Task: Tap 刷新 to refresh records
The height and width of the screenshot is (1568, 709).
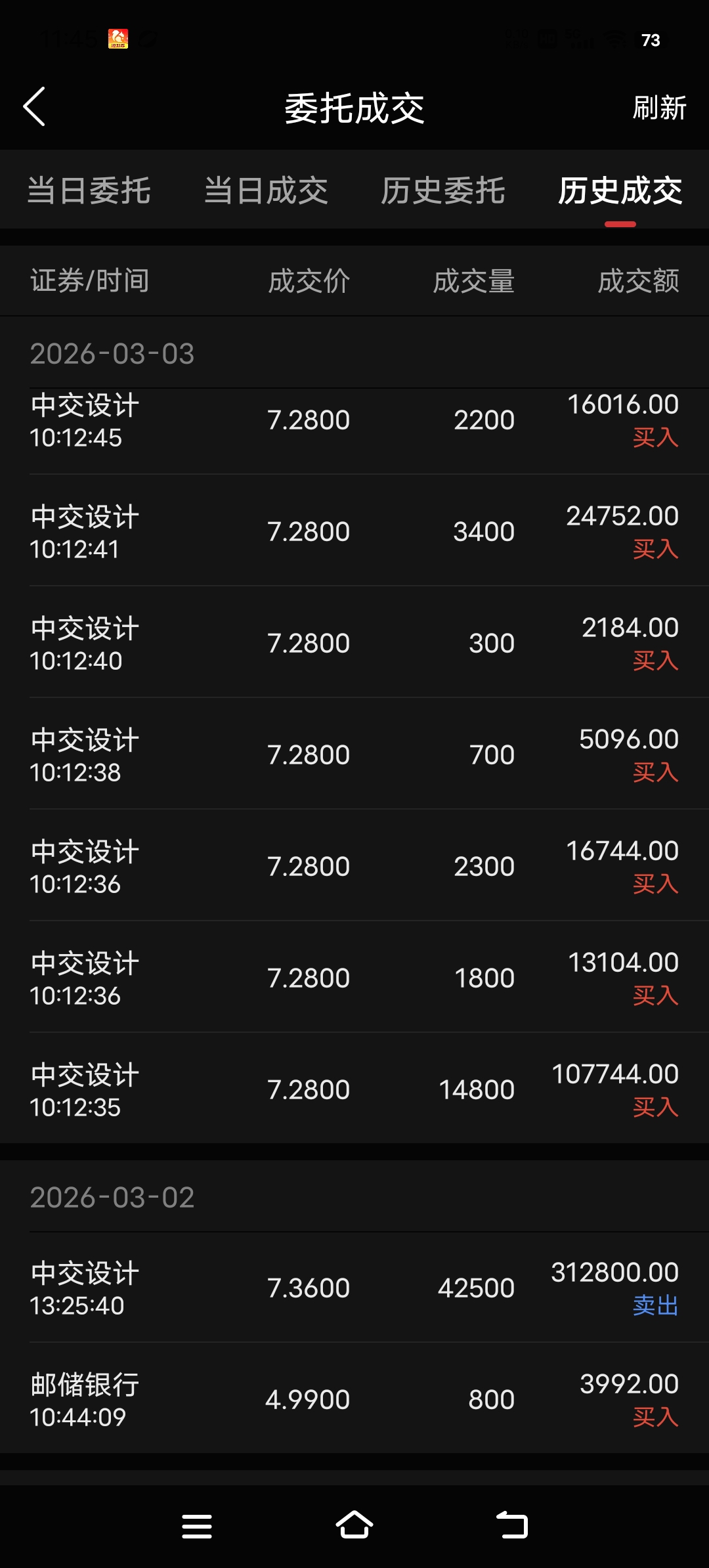Action: click(x=659, y=108)
